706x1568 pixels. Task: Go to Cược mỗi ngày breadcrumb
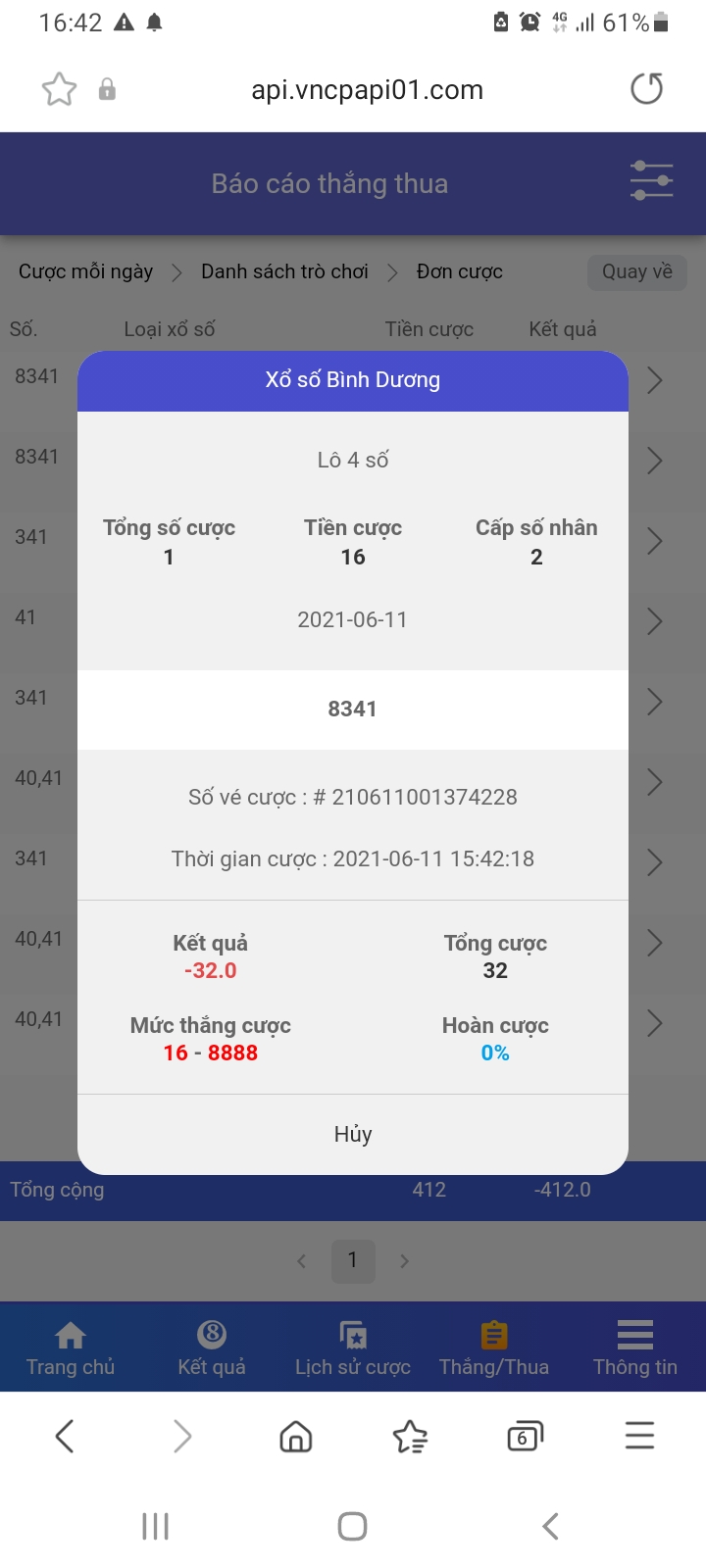pos(86,271)
